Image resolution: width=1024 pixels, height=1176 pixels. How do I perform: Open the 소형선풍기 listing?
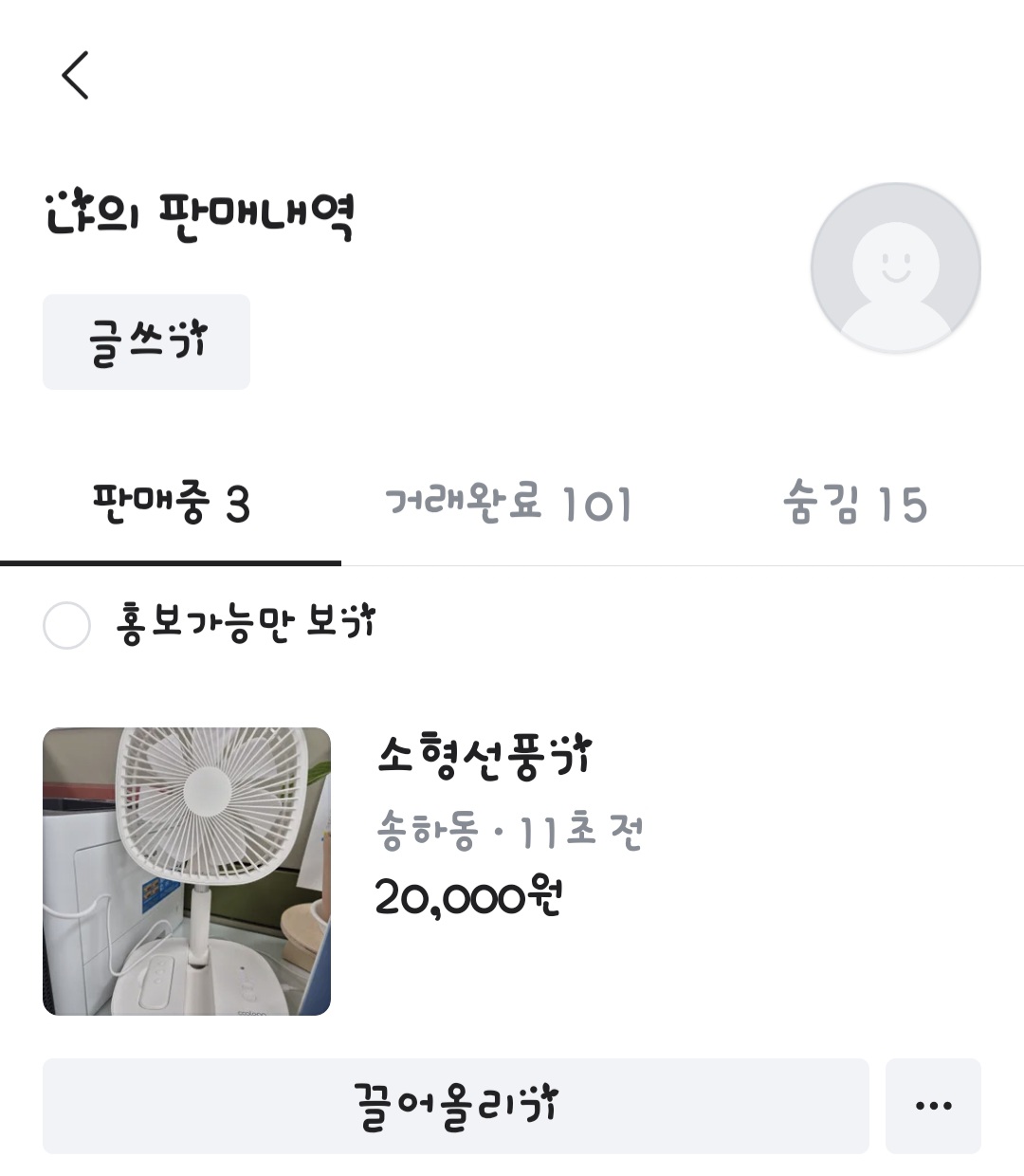[484, 758]
